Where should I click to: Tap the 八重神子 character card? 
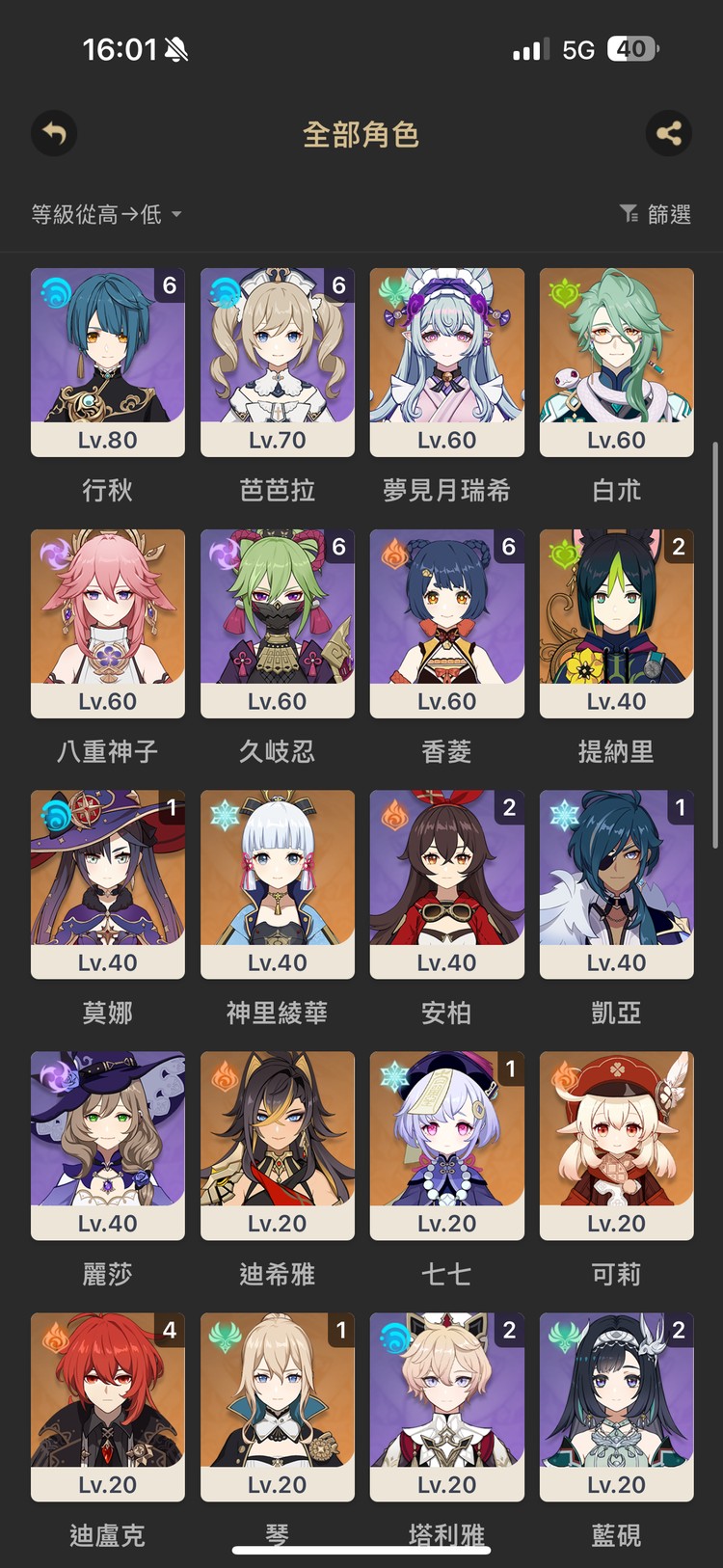pos(108,623)
